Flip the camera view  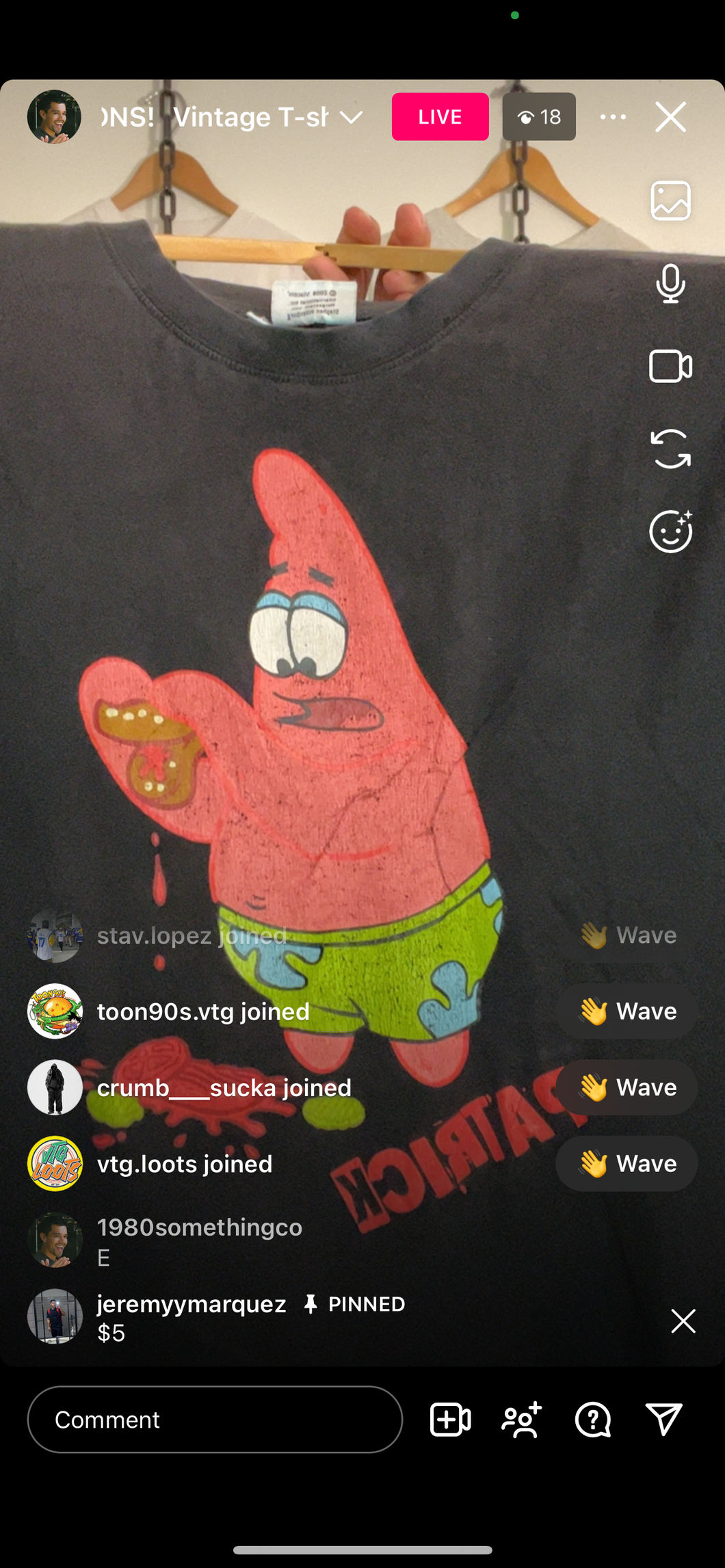[670, 449]
